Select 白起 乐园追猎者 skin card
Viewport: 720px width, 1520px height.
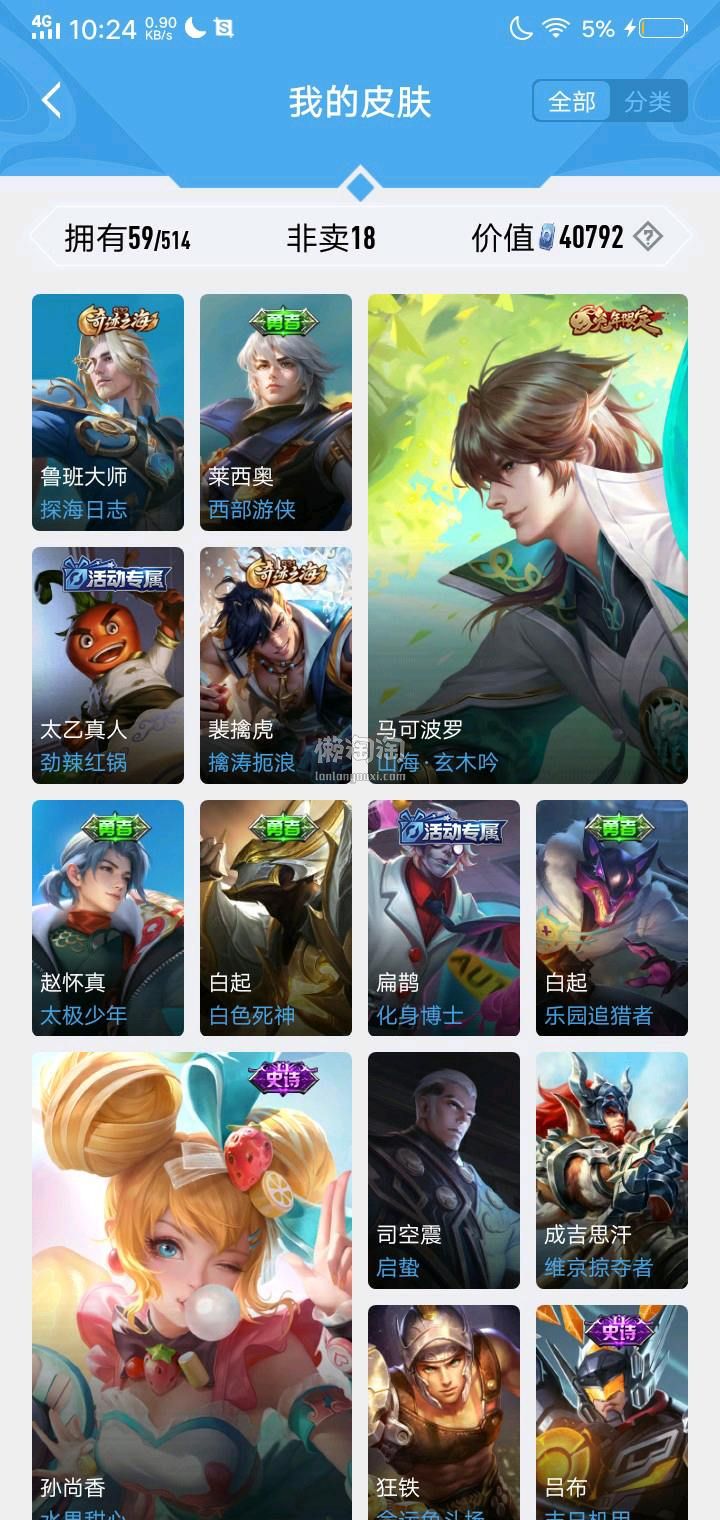pos(612,917)
